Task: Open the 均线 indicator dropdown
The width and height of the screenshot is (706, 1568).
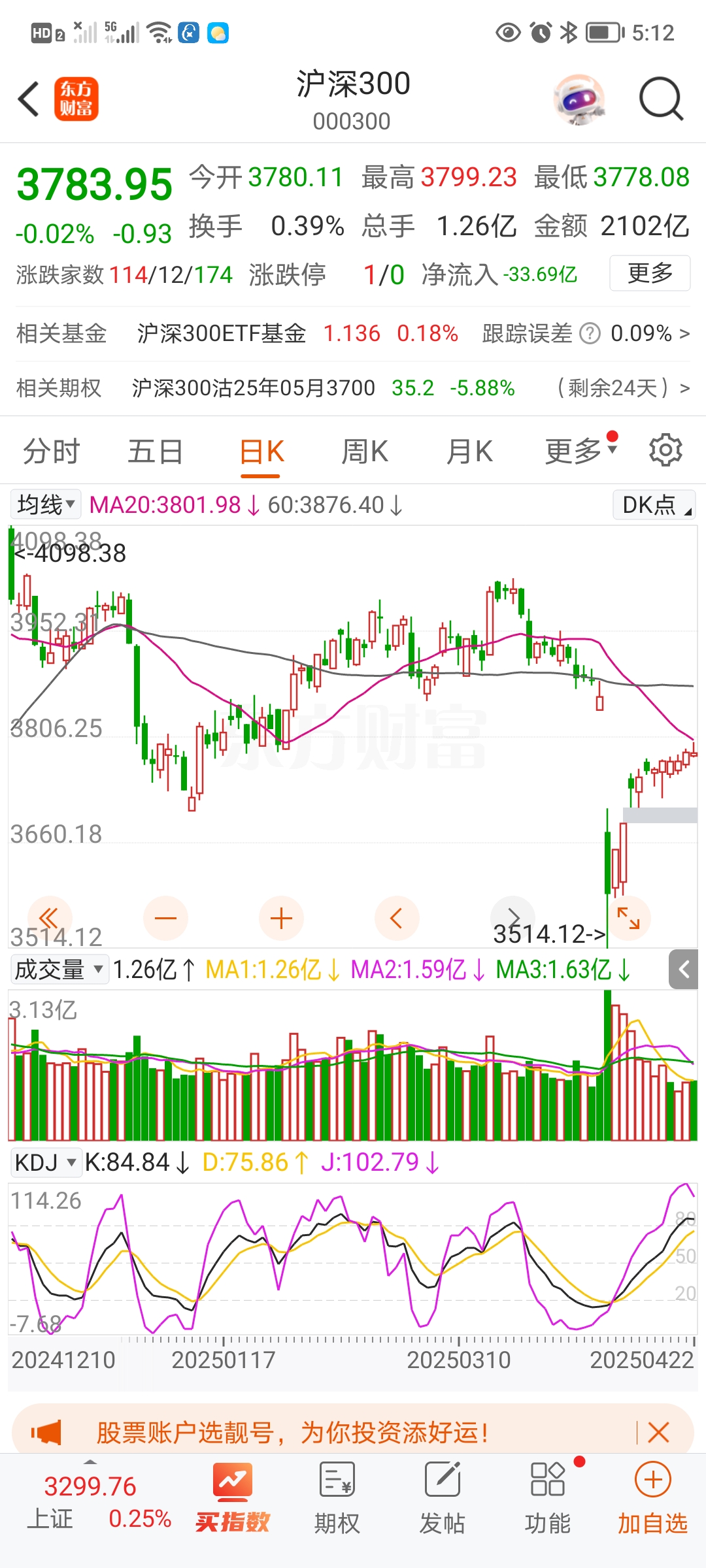Action: pos(46,505)
